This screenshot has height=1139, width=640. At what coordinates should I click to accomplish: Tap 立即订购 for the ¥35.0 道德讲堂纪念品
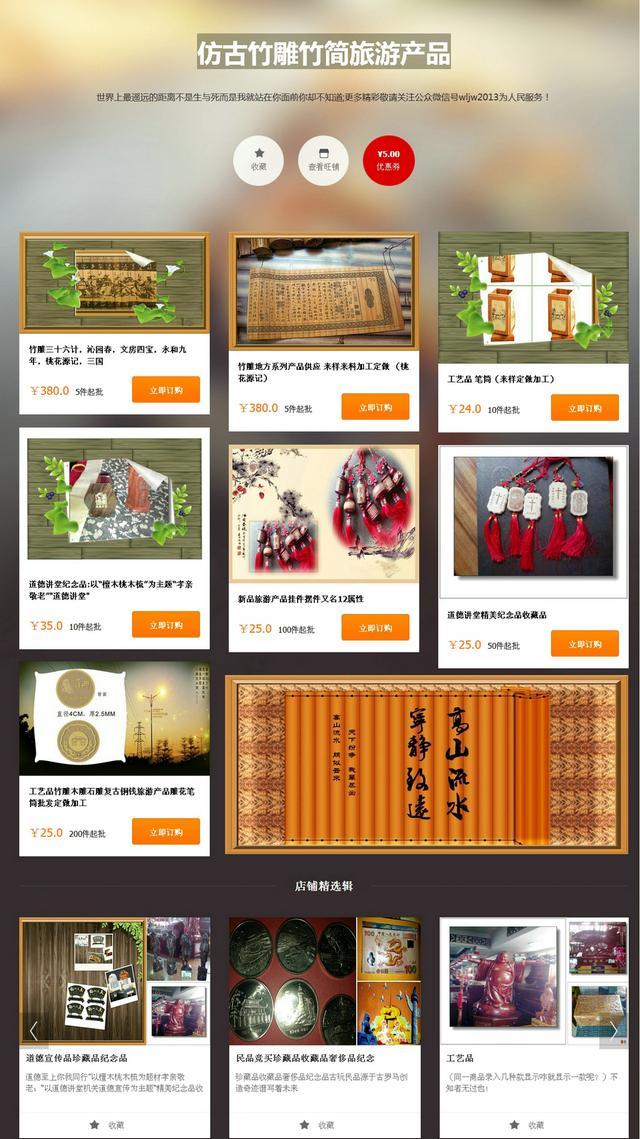point(166,625)
